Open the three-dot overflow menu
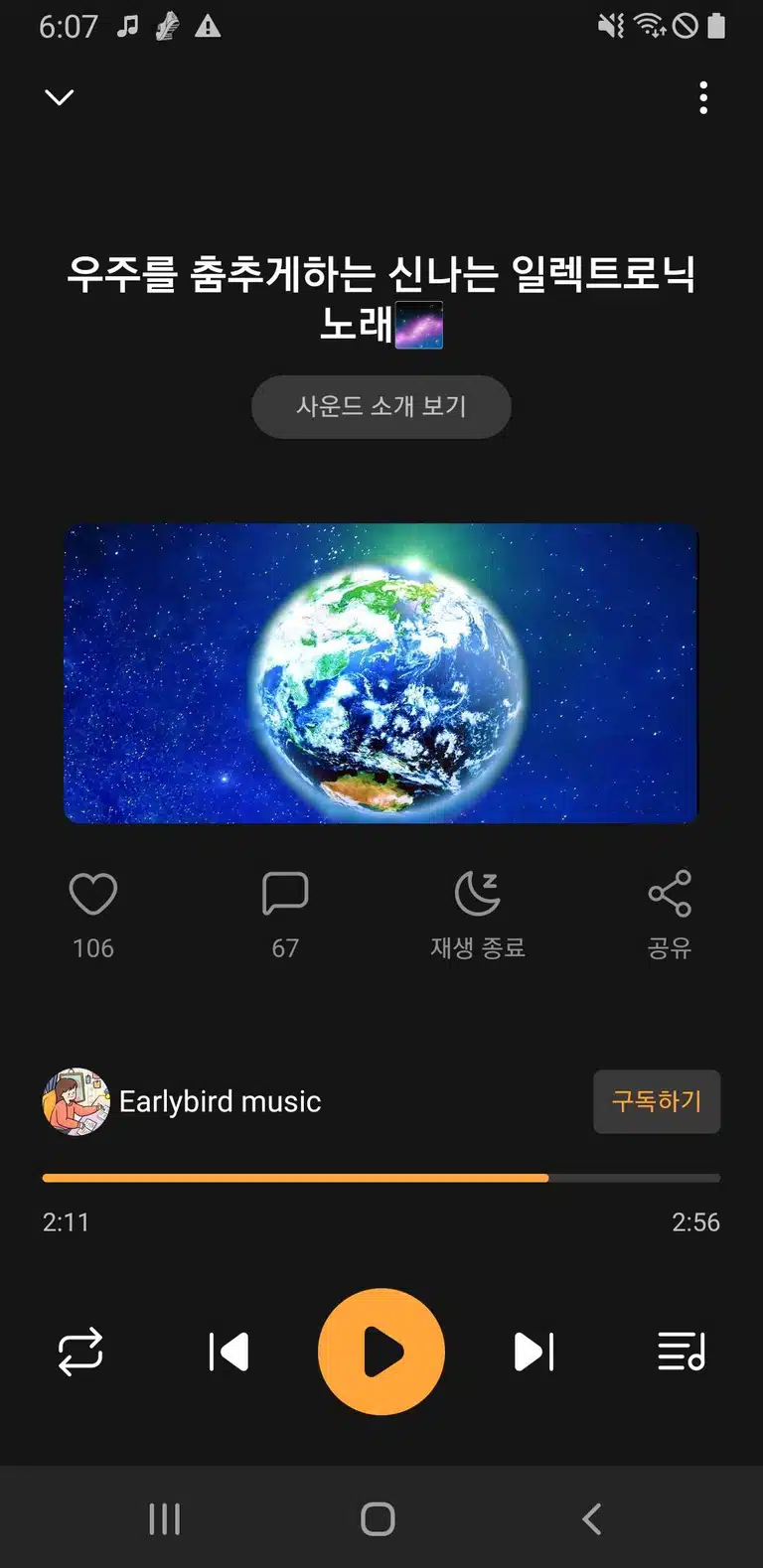The width and height of the screenshot is (763, 1568). 703,97
